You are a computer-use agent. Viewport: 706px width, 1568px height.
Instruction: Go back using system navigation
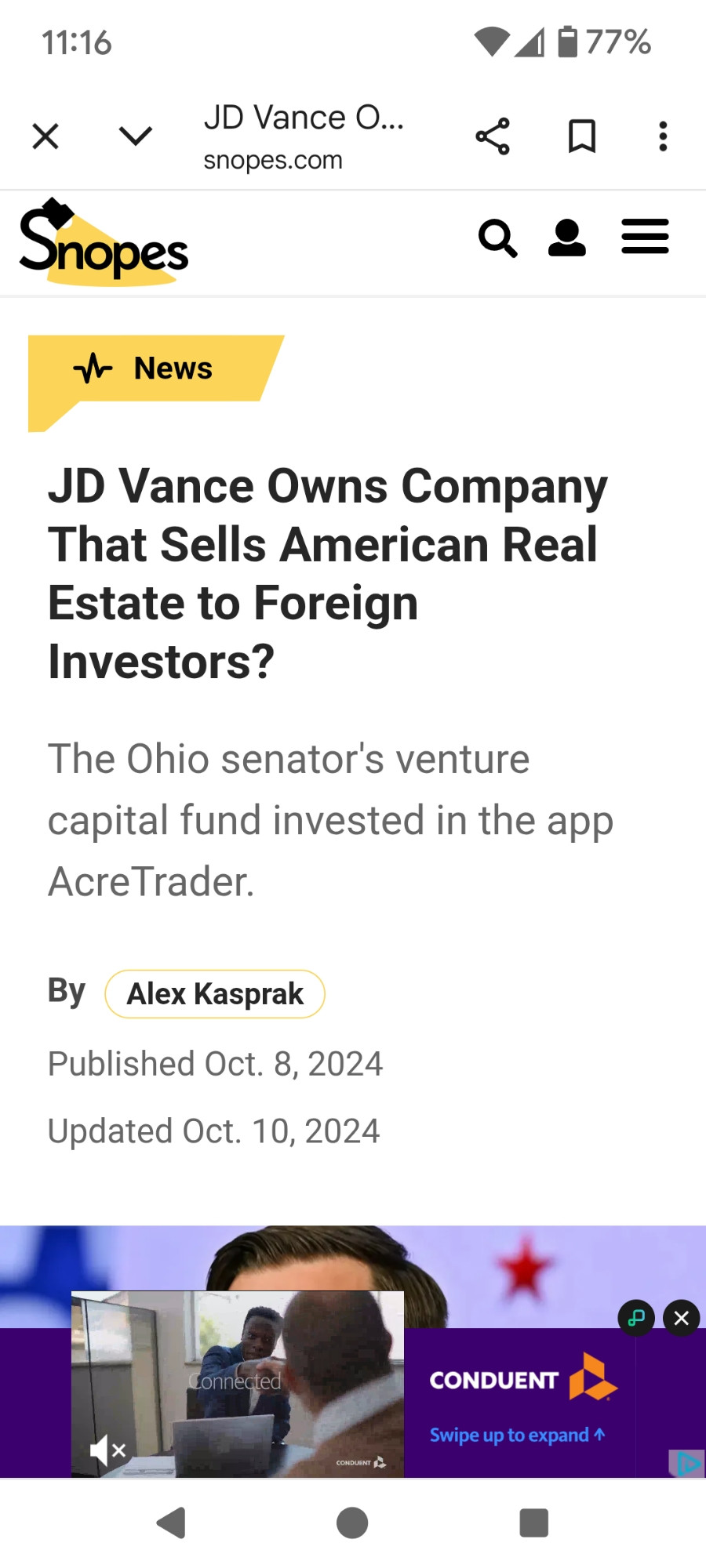coord(172,1523)
